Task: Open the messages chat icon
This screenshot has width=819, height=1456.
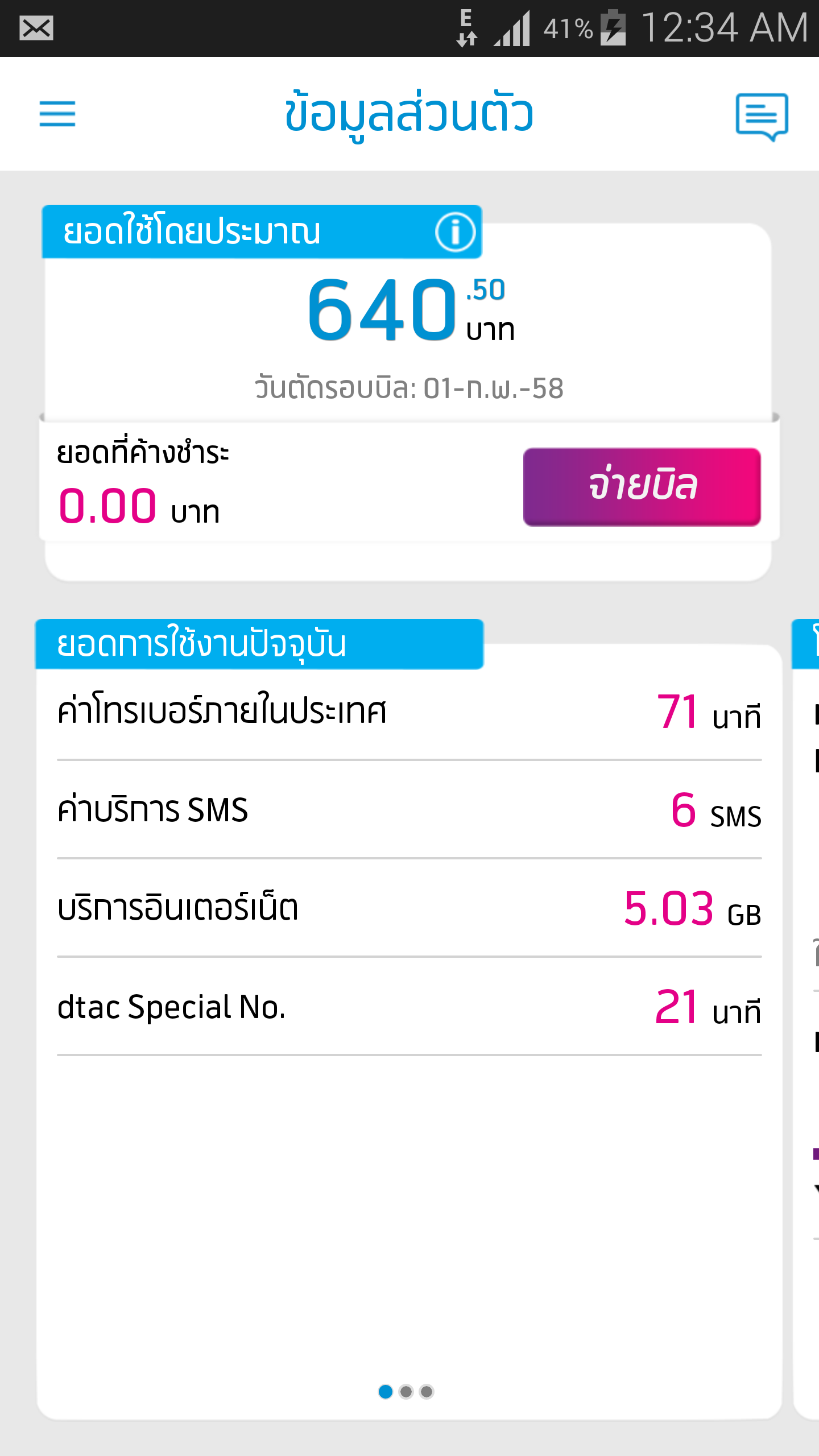Action: point(762,117)
